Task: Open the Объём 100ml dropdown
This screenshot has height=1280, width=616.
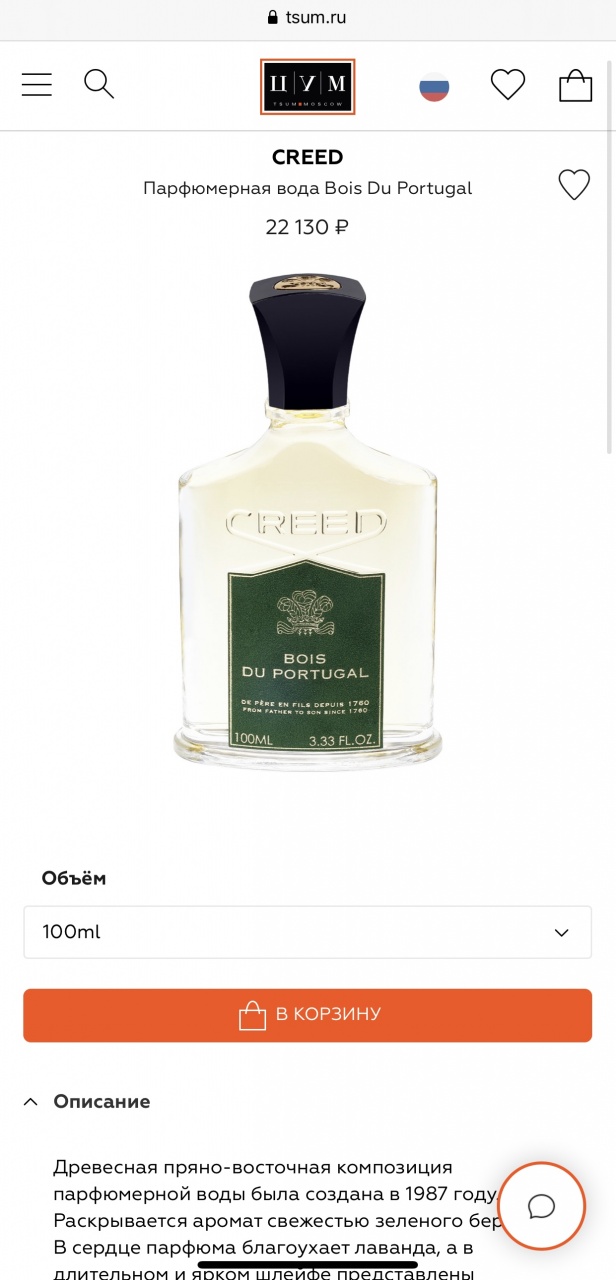Action: coord(308,932)
